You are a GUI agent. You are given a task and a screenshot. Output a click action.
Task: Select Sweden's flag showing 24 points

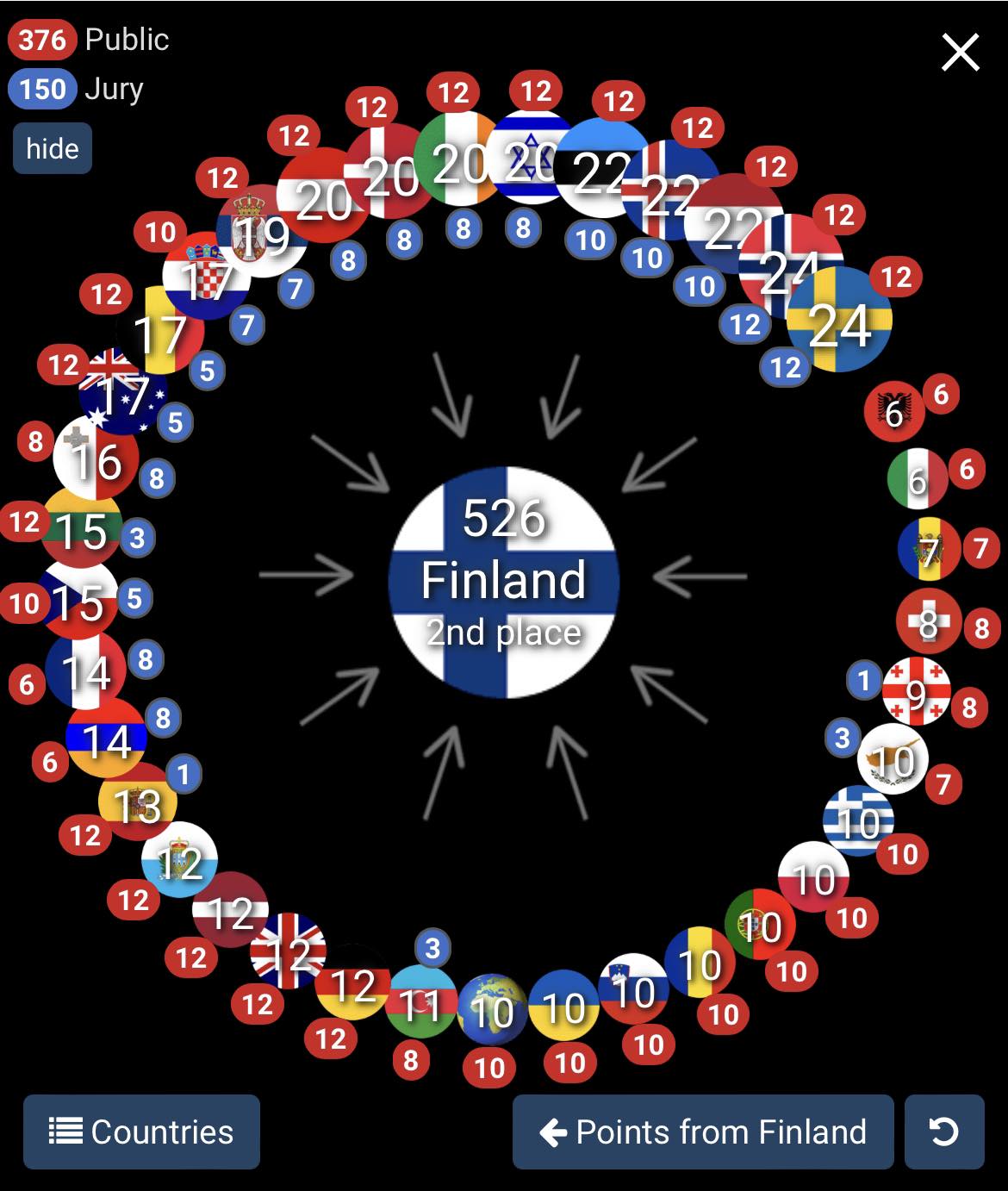(x=840, y=321)
